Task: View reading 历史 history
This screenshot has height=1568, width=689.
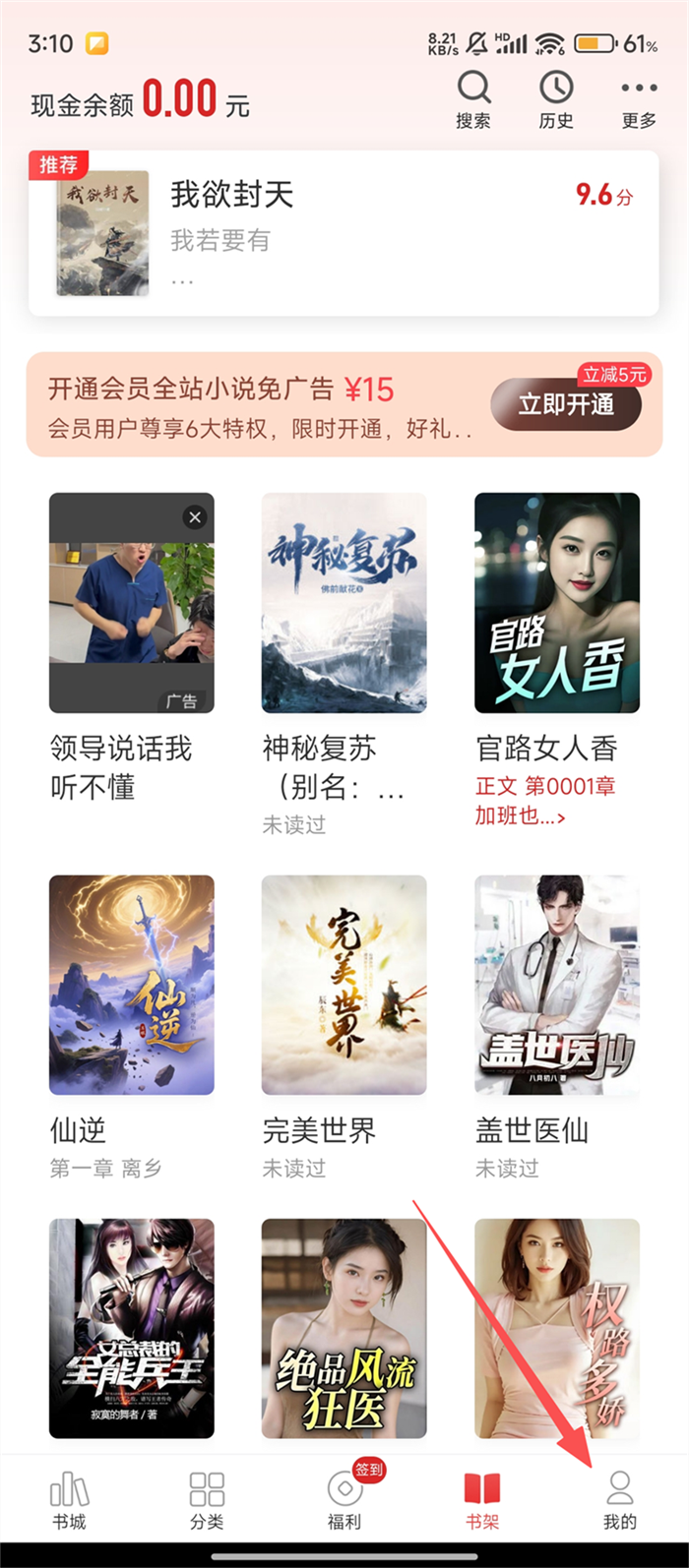Action: (x=556, y=99)
